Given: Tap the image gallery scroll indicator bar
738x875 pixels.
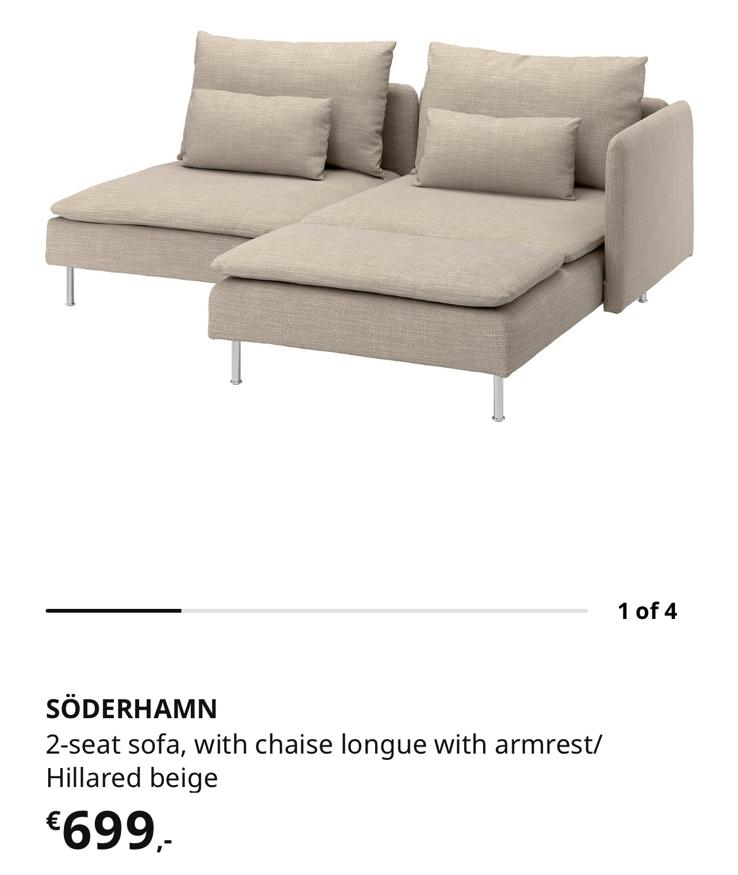Looking at the screenshot, I should [316, 610].
